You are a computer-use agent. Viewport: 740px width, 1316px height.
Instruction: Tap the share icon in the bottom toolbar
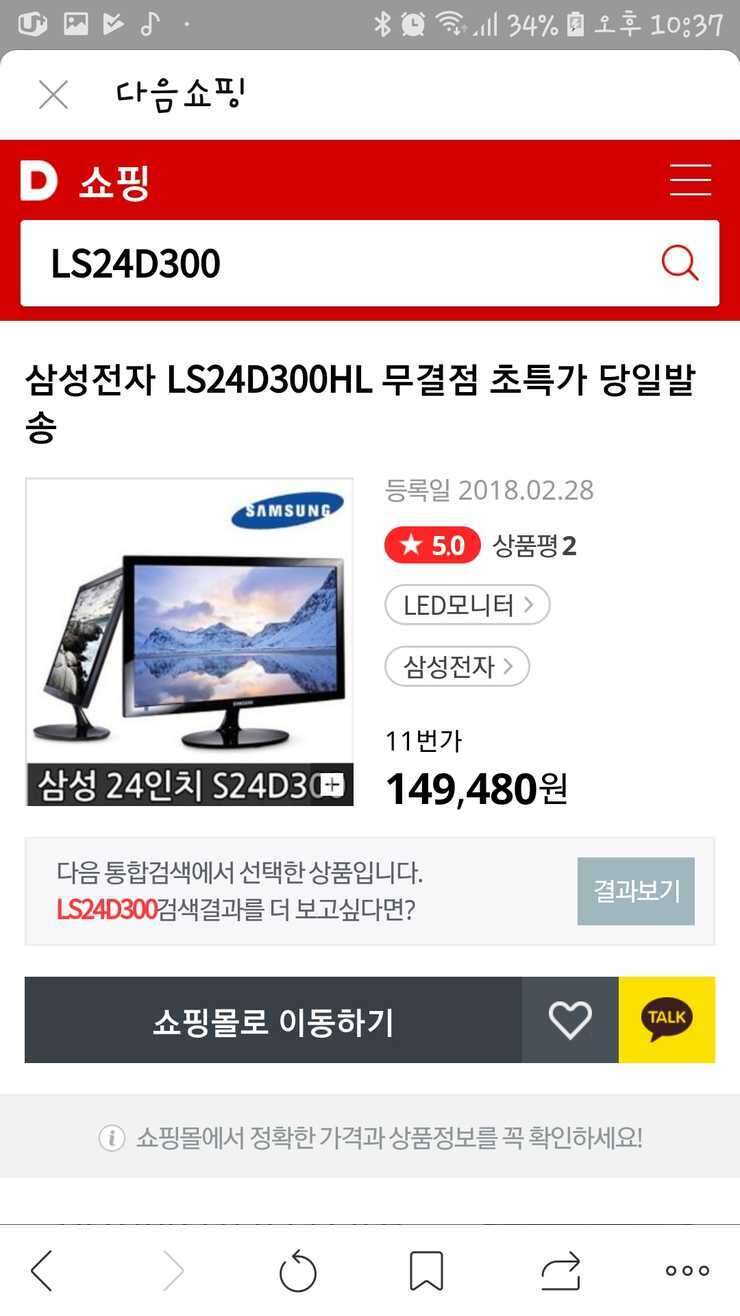[x=561, y=1271]
